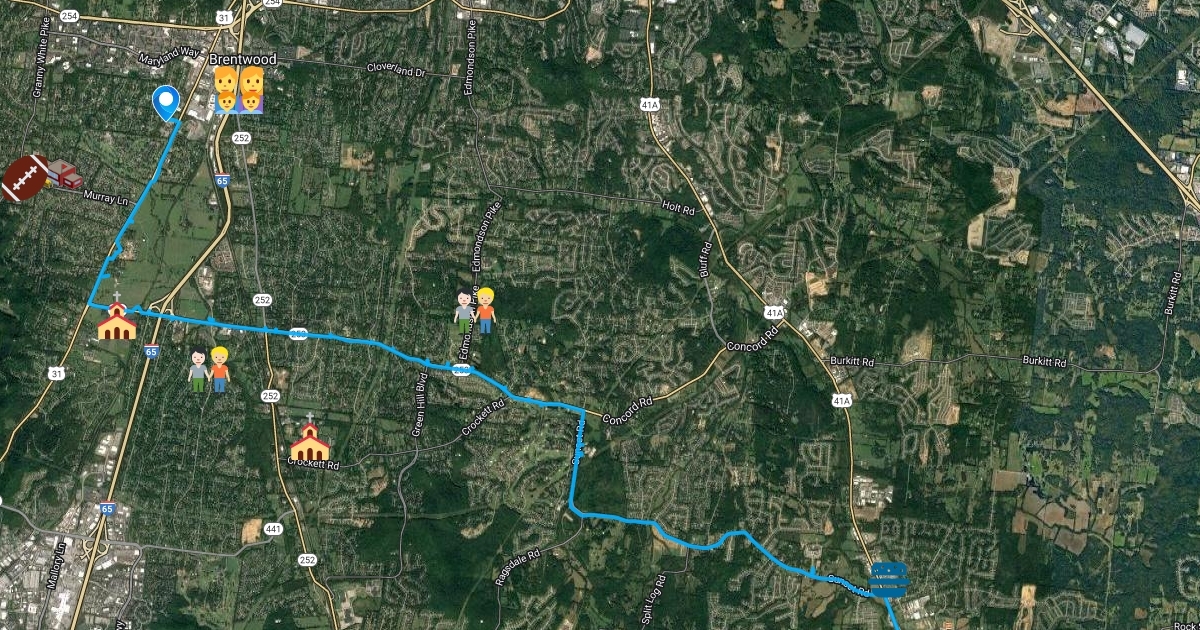Tap the blue location pin marker
Image resolution: width=1200 pixels, height=630 pixels.
(165, 101)
